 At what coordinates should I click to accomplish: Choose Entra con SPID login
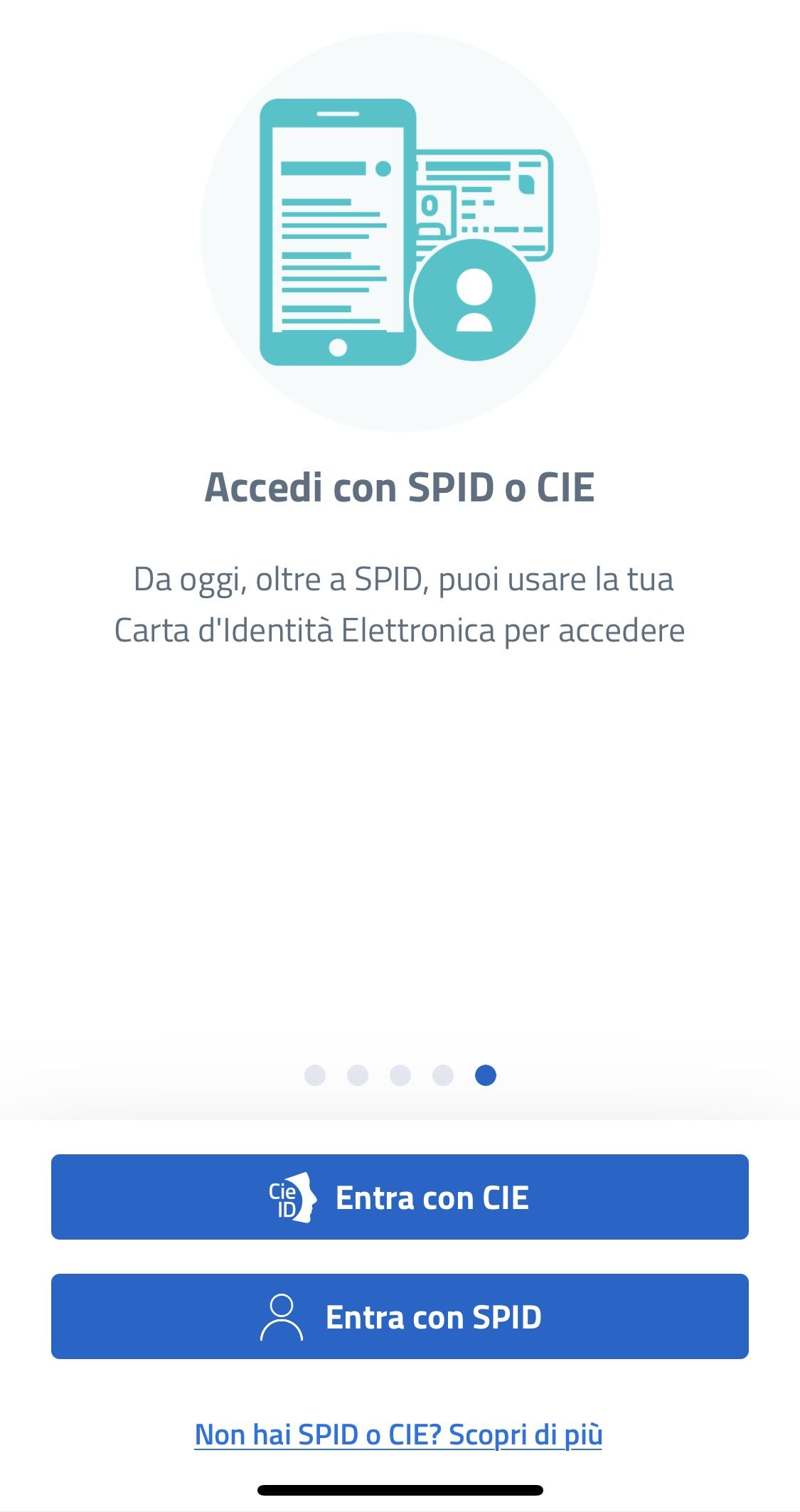[x=400, y=1316]
